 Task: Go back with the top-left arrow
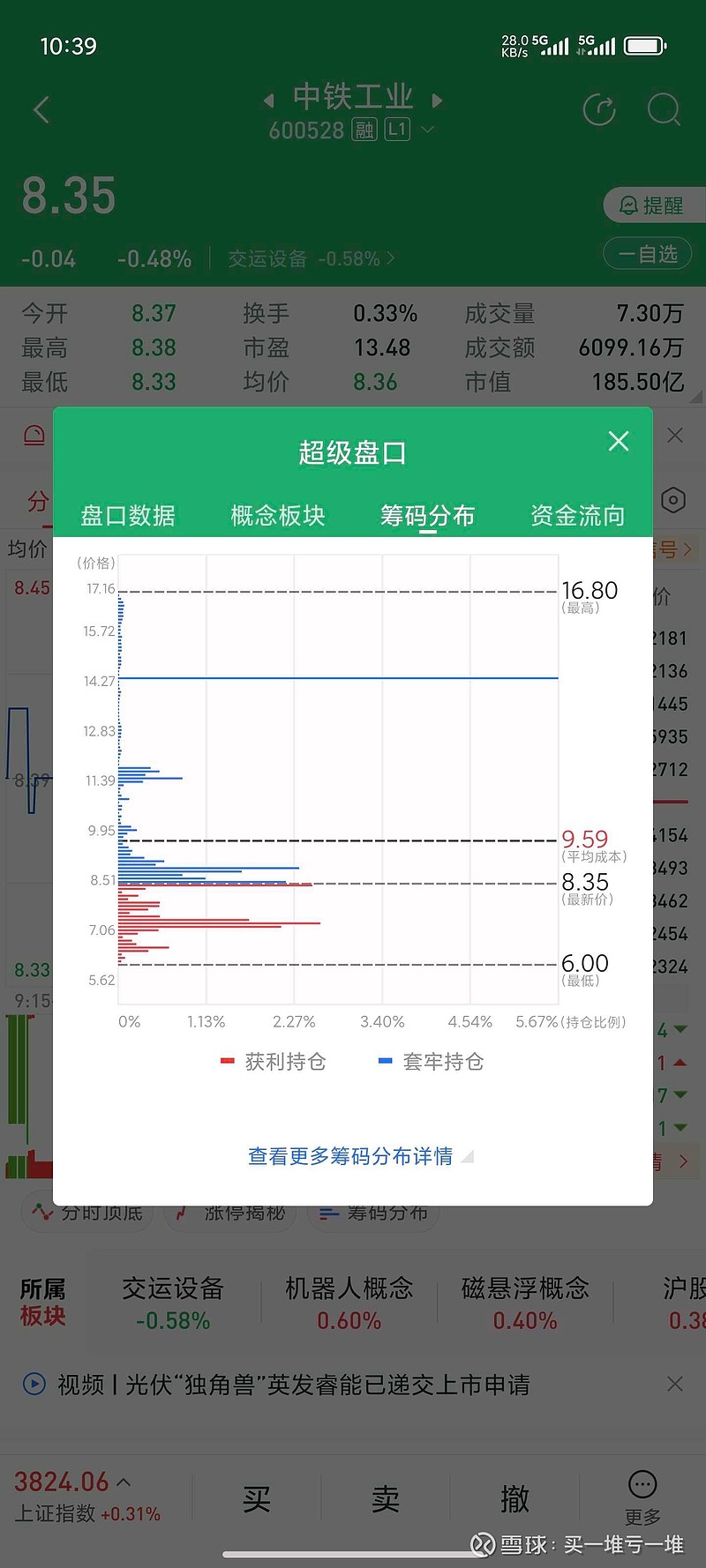pyautogui.click(x=41, y=110)
